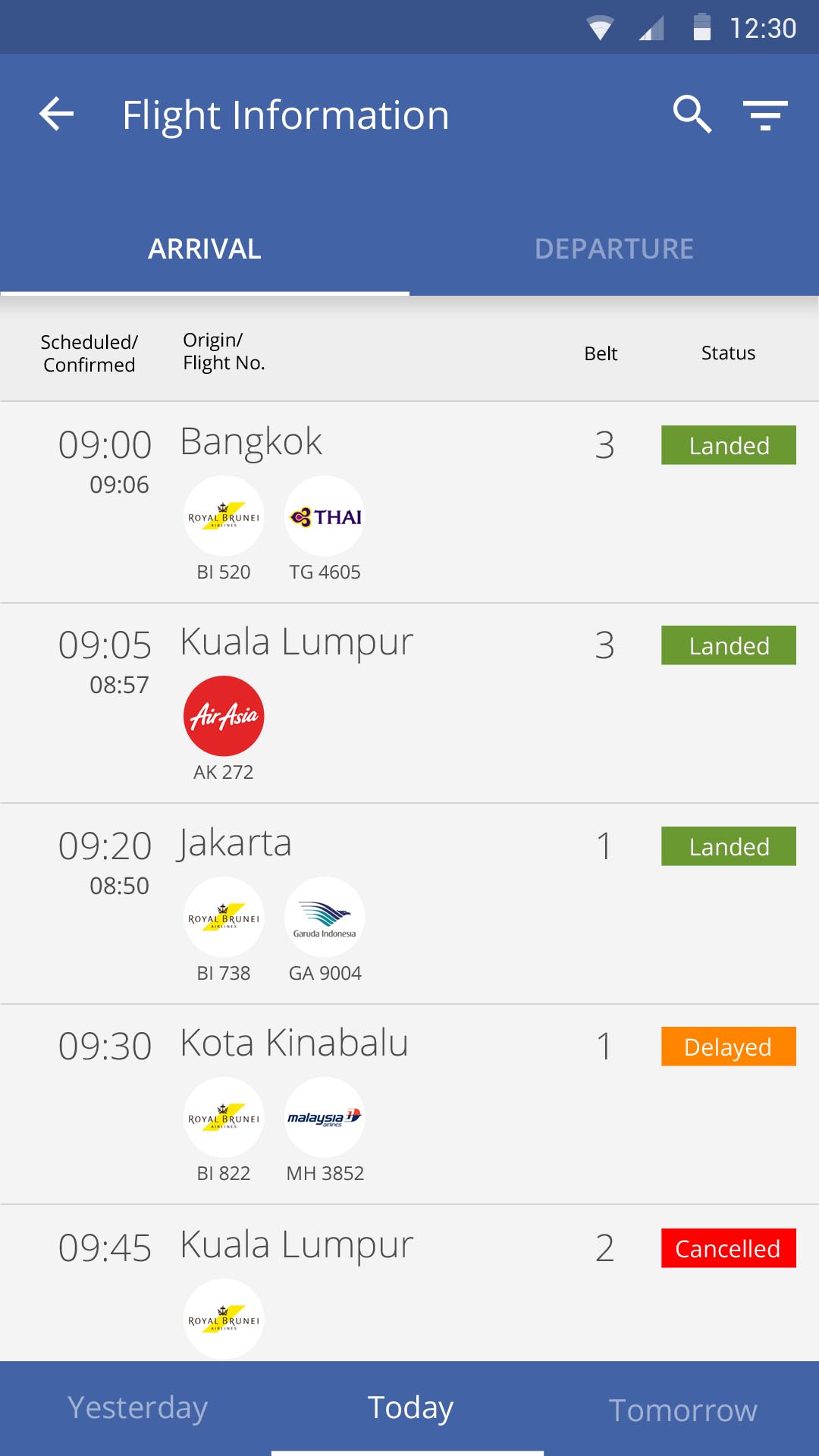Select the Arrival tab

pos(205,249)
